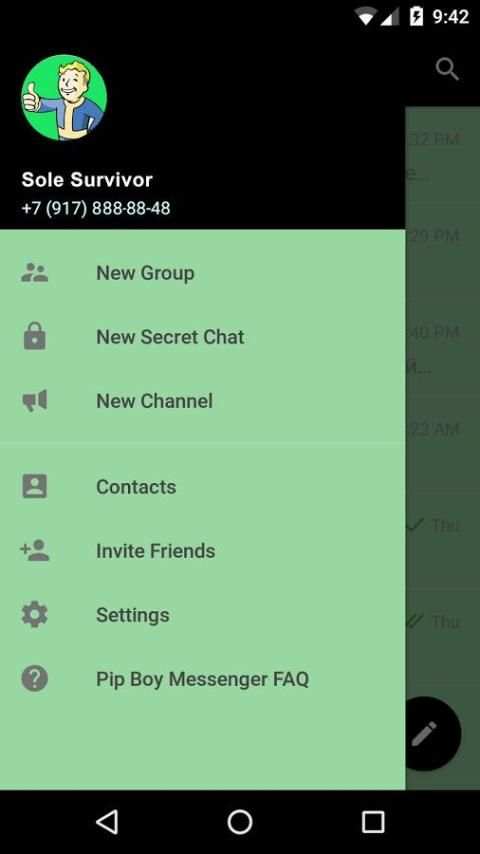
Task: Create a New Group
Action: [x=203, y=273]
